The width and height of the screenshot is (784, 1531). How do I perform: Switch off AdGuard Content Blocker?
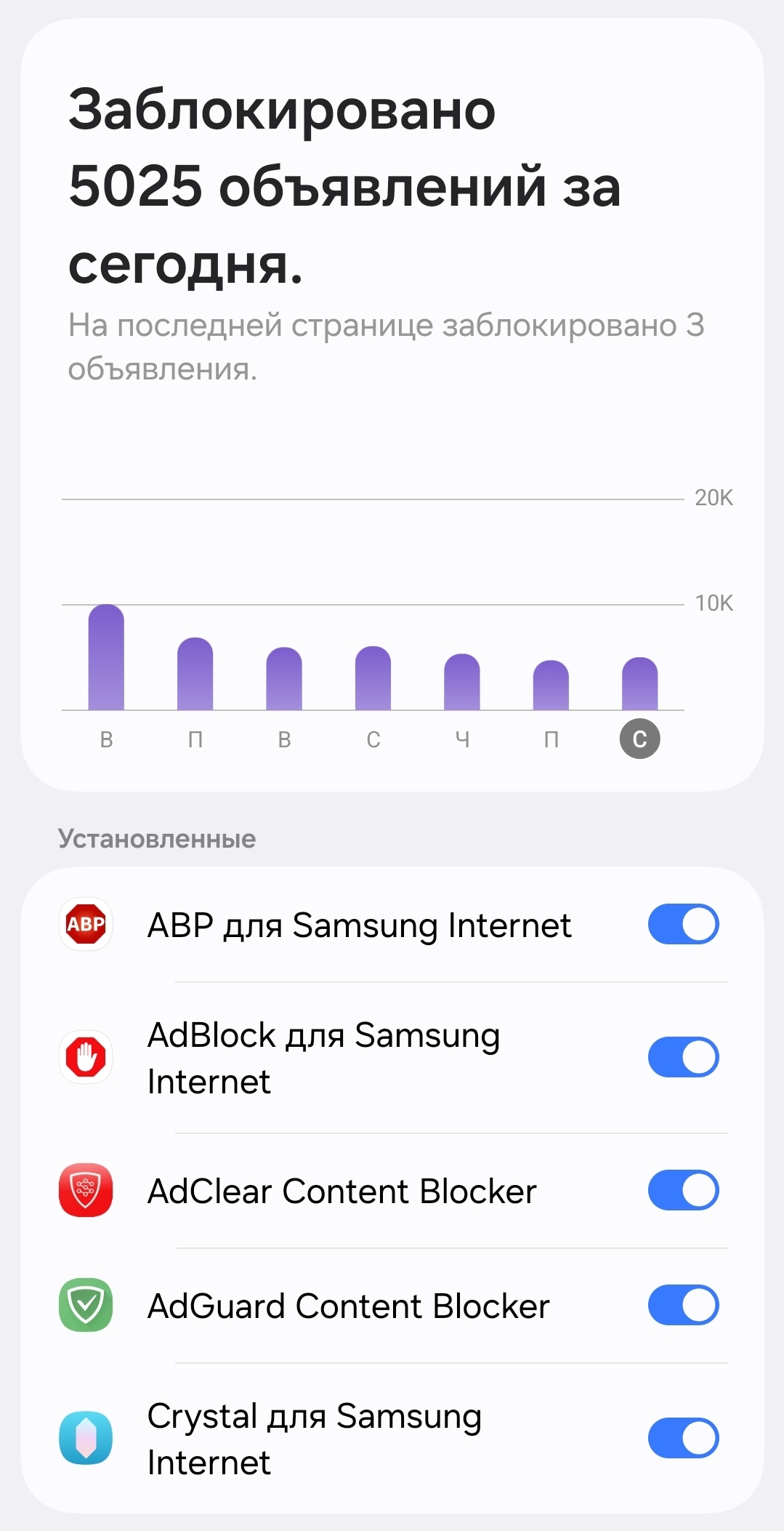click(683, 1305)
